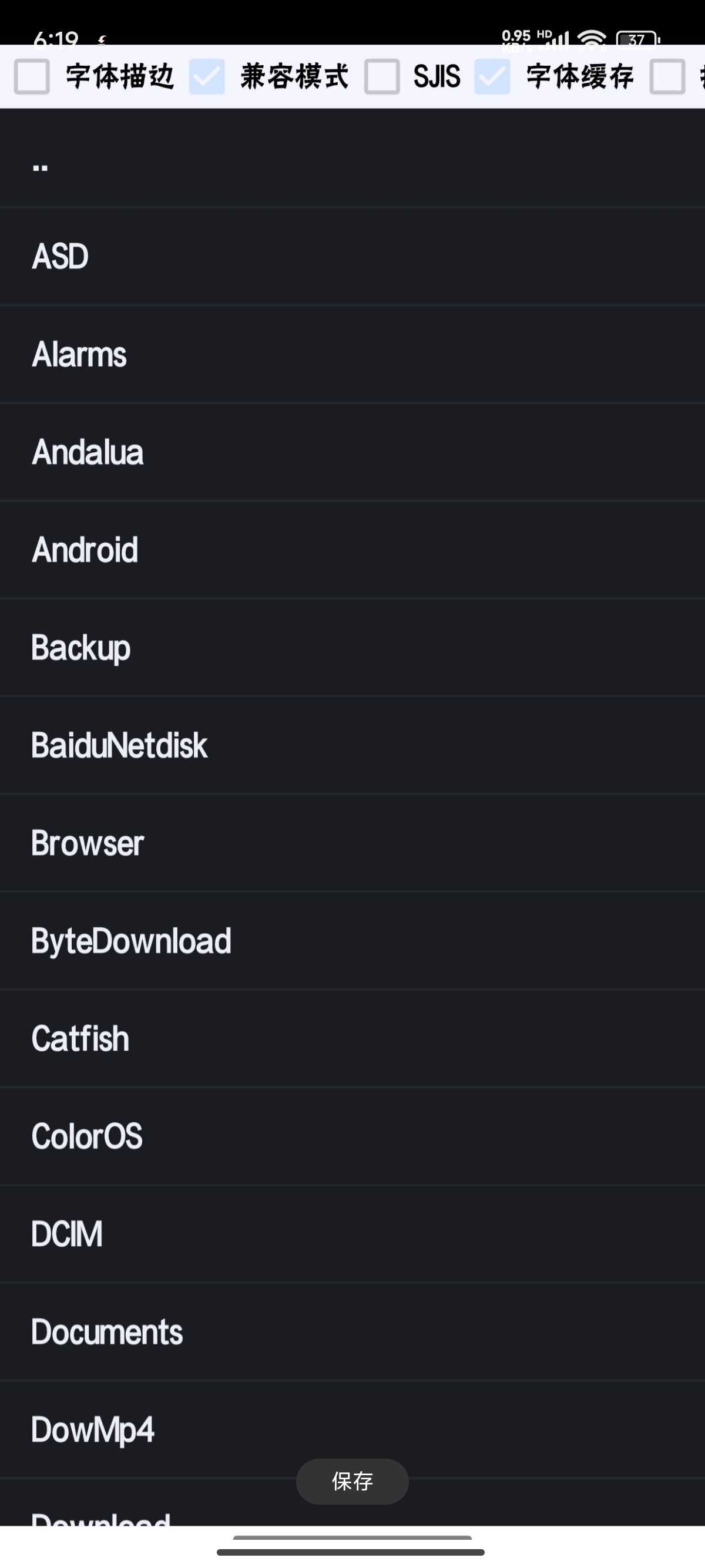Disable the 字体缓存 checkbox
This screenshot has height=1568, width=705.
click(x=492, y=77)
